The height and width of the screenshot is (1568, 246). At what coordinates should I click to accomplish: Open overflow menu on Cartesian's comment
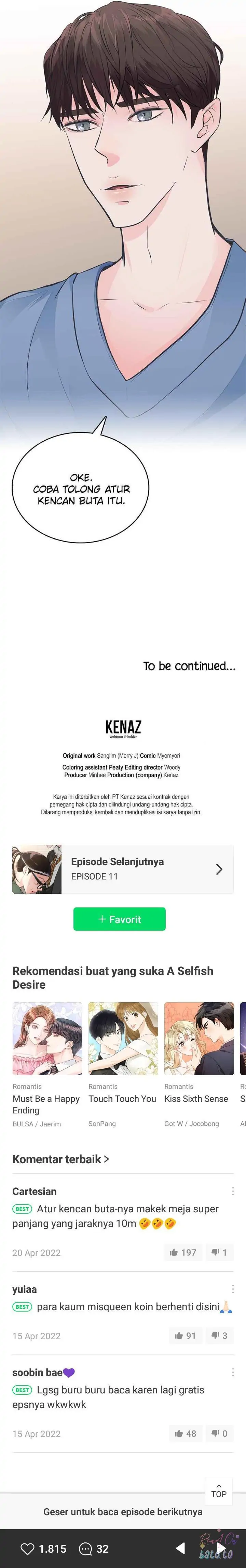233,1191
